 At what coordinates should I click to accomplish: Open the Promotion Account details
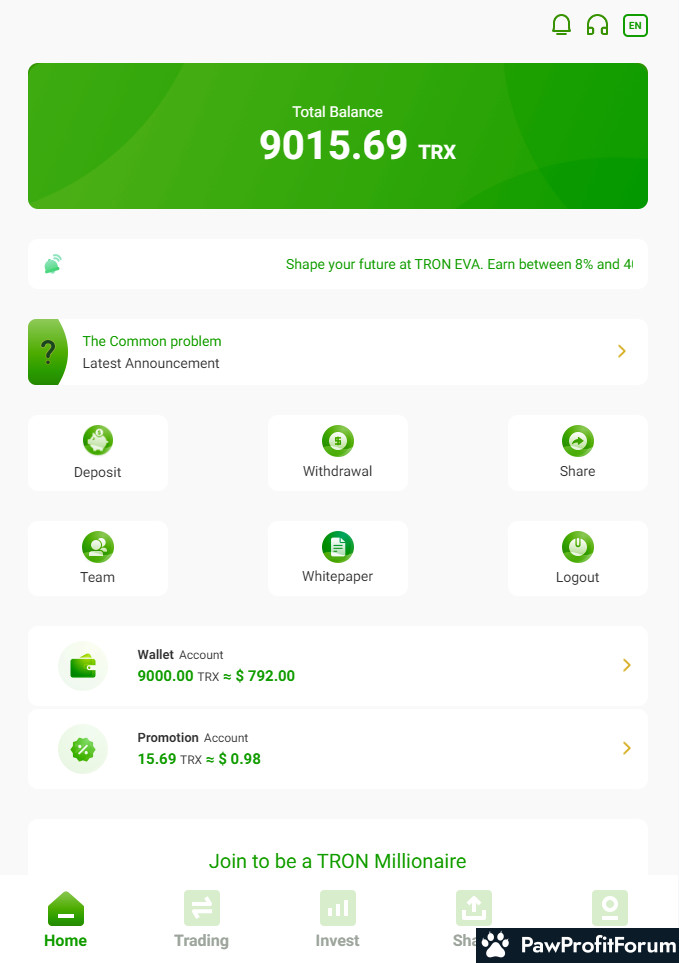337,749
